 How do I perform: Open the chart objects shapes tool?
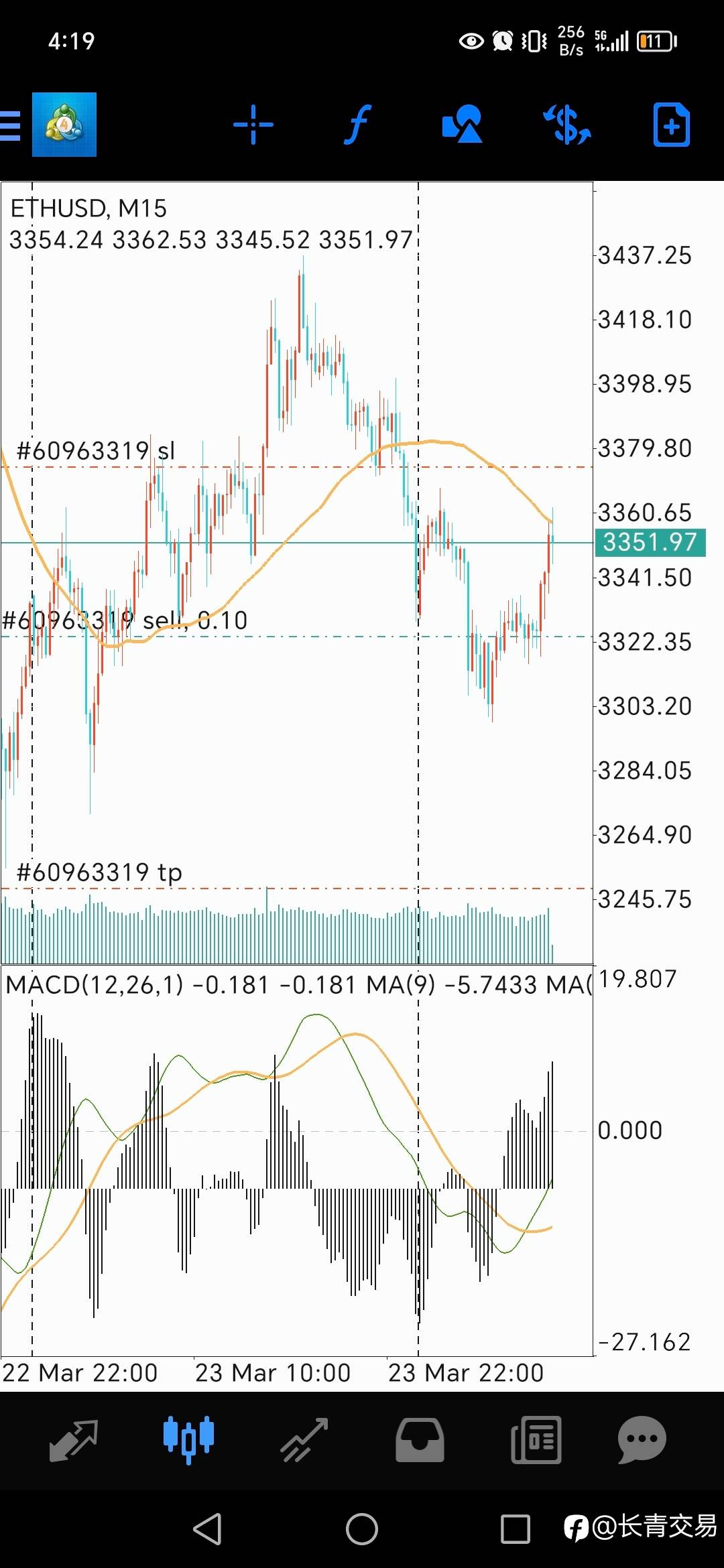click(x=462, y=124)
